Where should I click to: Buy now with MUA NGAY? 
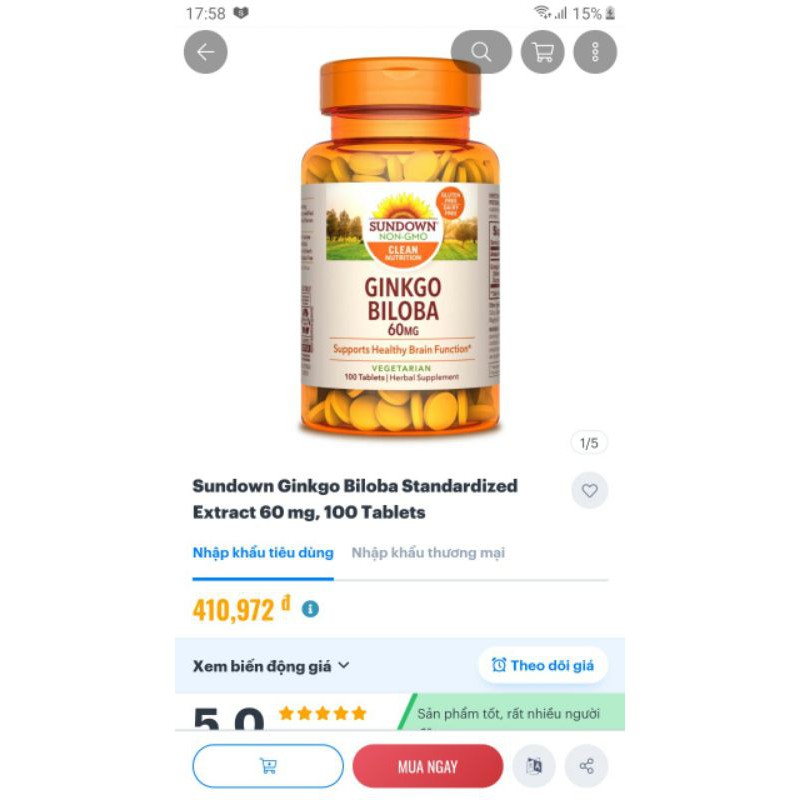tap(428, 766)
